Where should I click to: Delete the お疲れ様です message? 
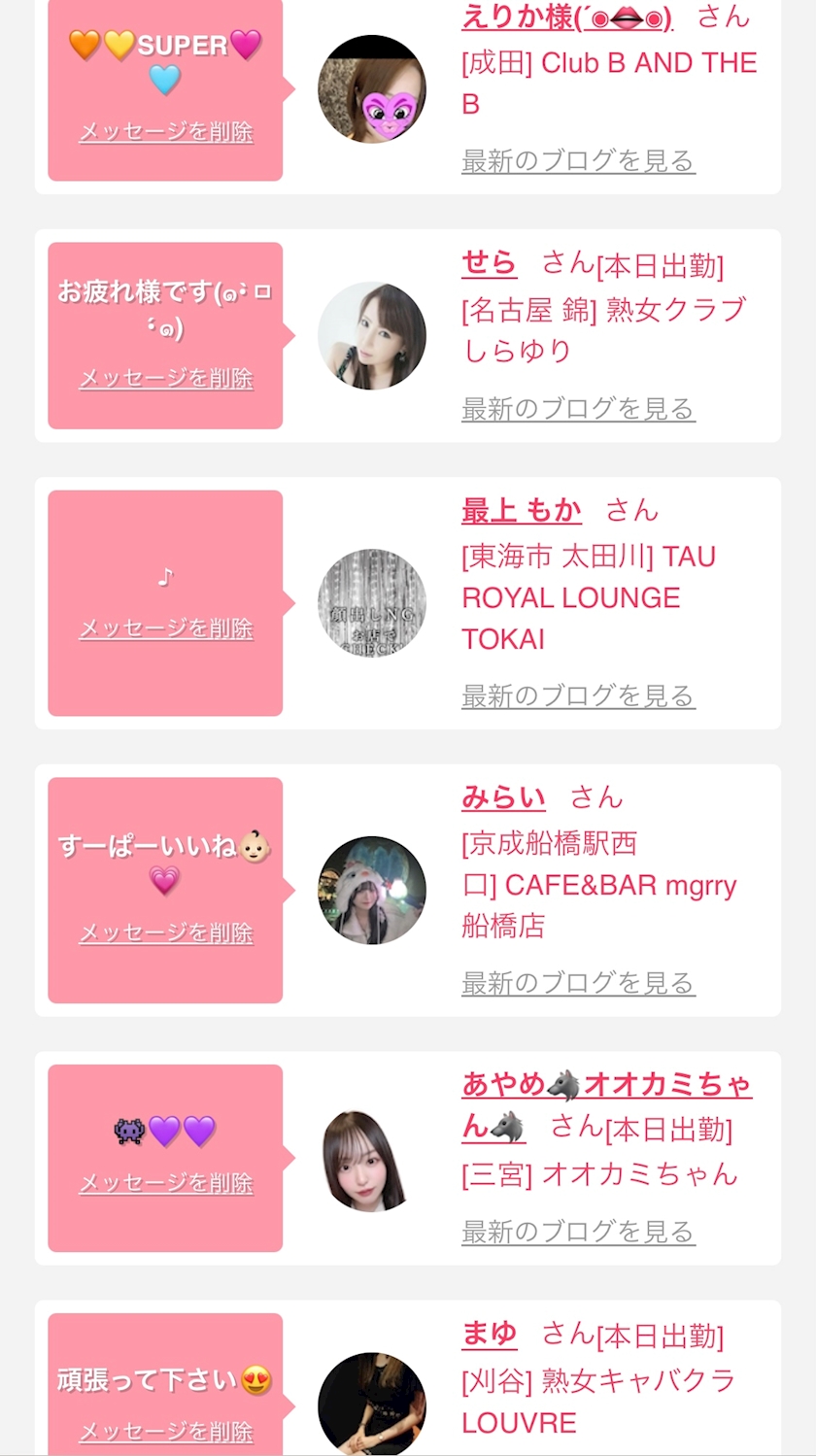[165, 378]
